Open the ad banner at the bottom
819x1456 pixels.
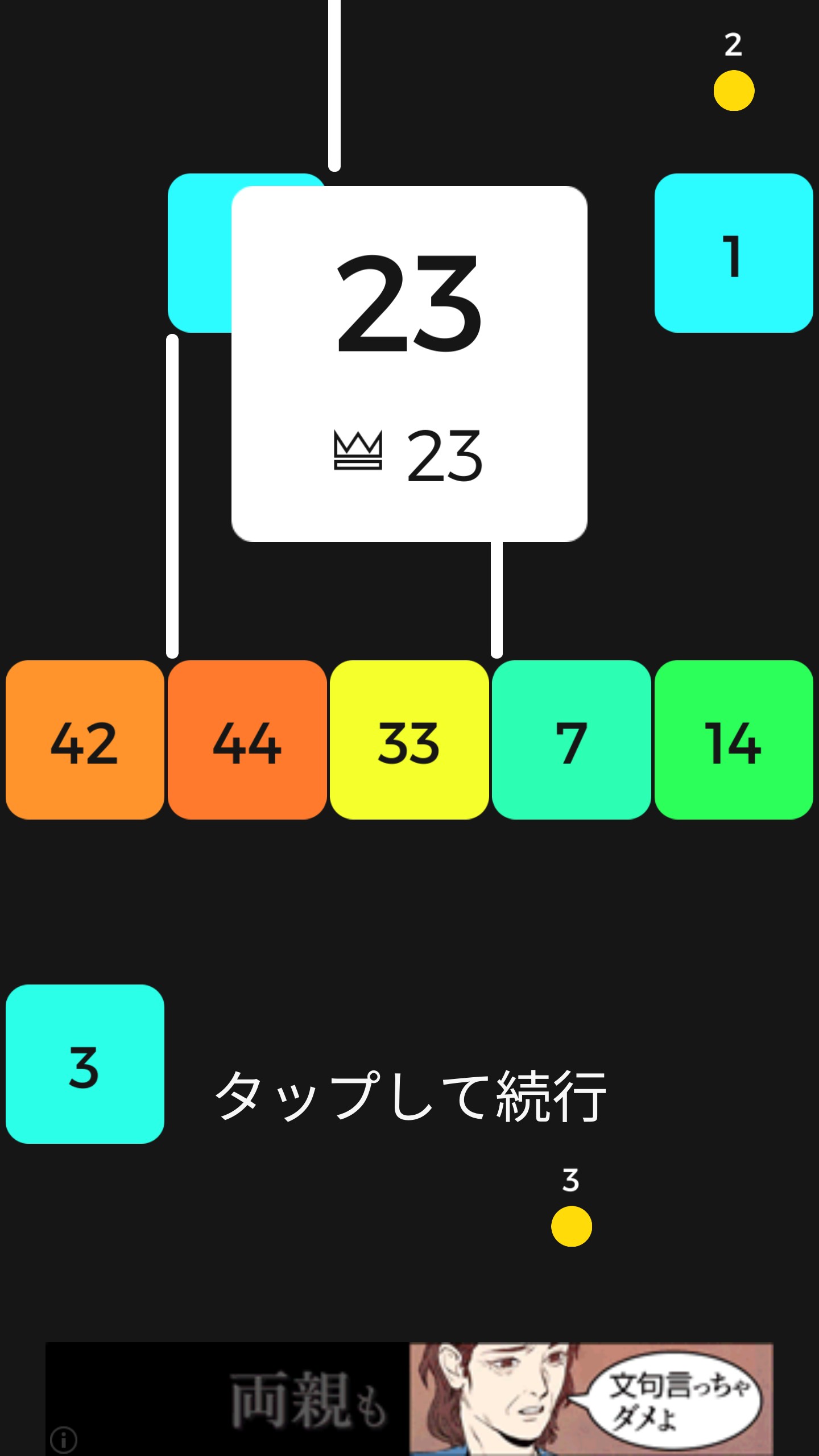click(x=409, y=1399)
